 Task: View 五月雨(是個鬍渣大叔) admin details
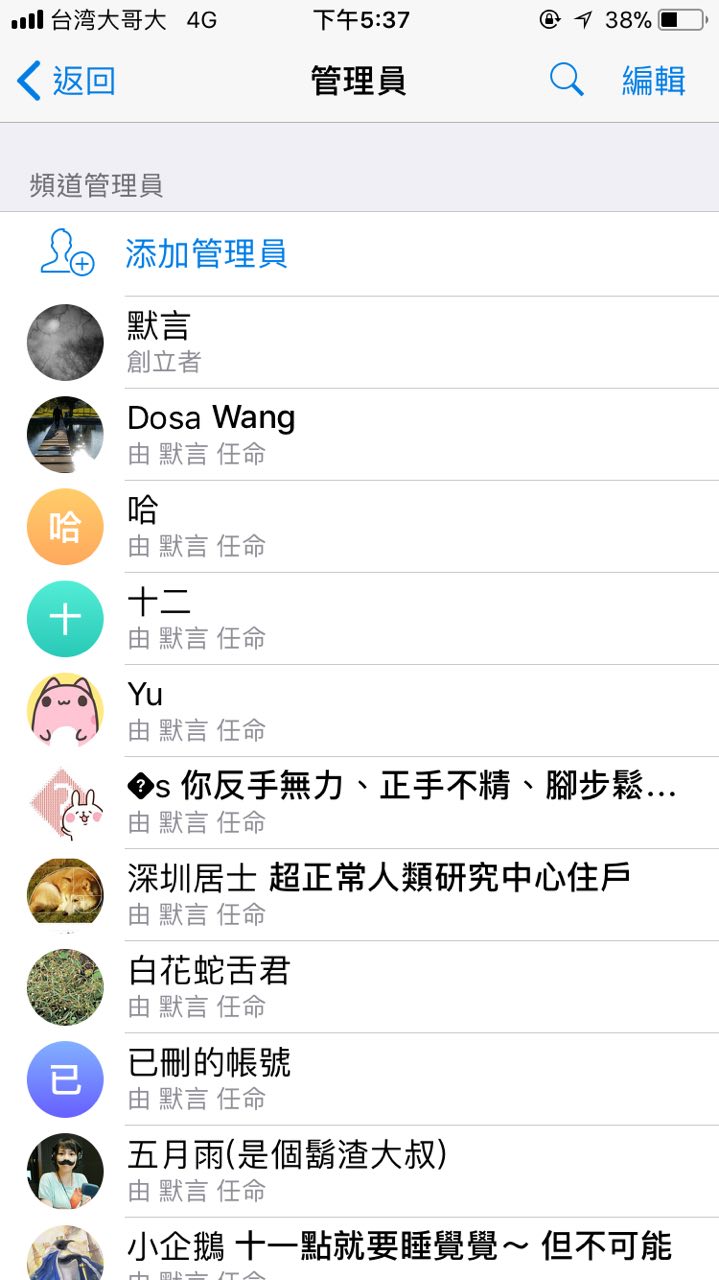coord(360,1171)
